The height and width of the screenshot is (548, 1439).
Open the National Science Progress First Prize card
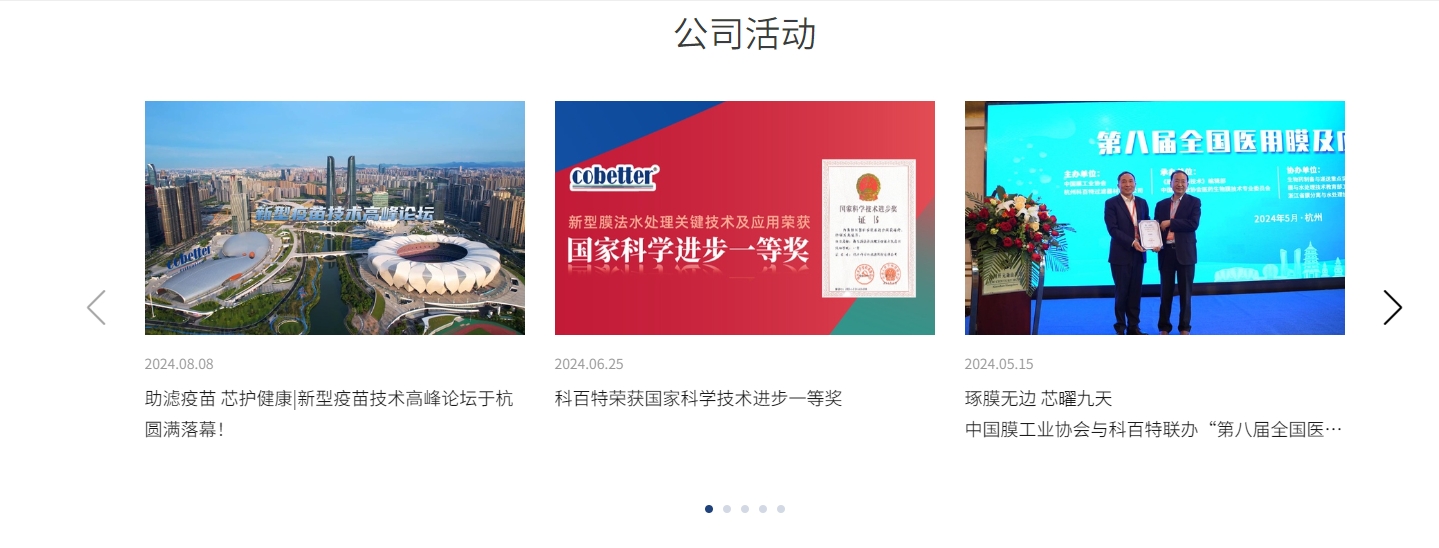[744, 217]
